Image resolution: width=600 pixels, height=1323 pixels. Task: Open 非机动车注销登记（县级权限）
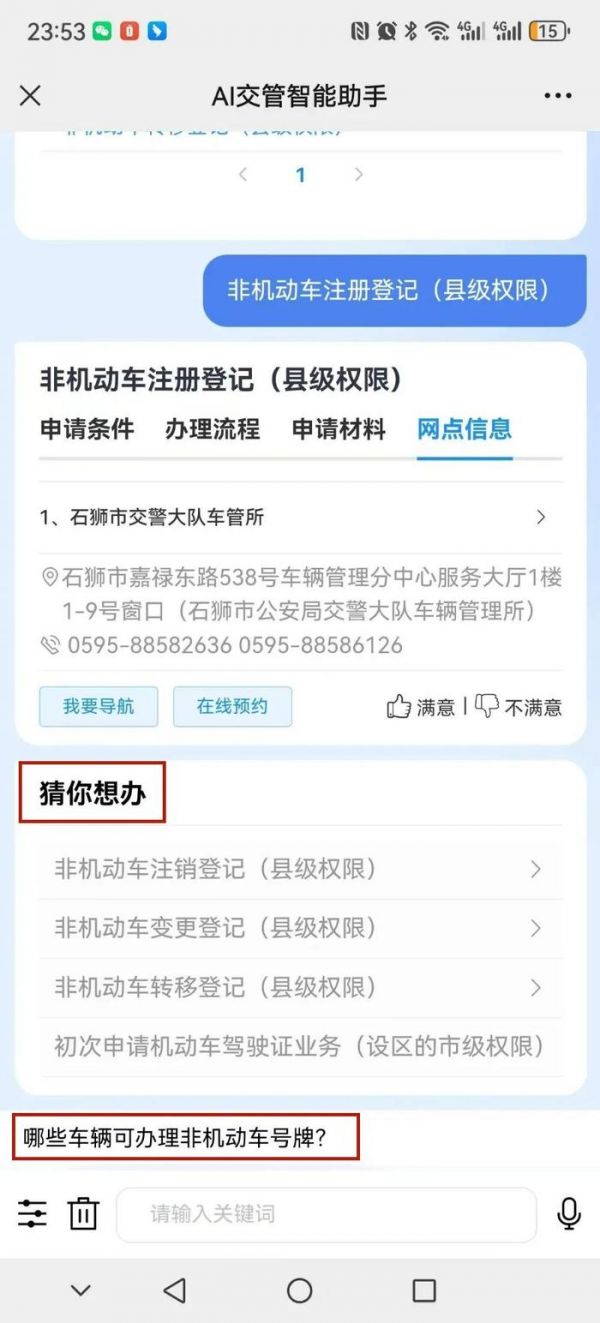point(300,869)
